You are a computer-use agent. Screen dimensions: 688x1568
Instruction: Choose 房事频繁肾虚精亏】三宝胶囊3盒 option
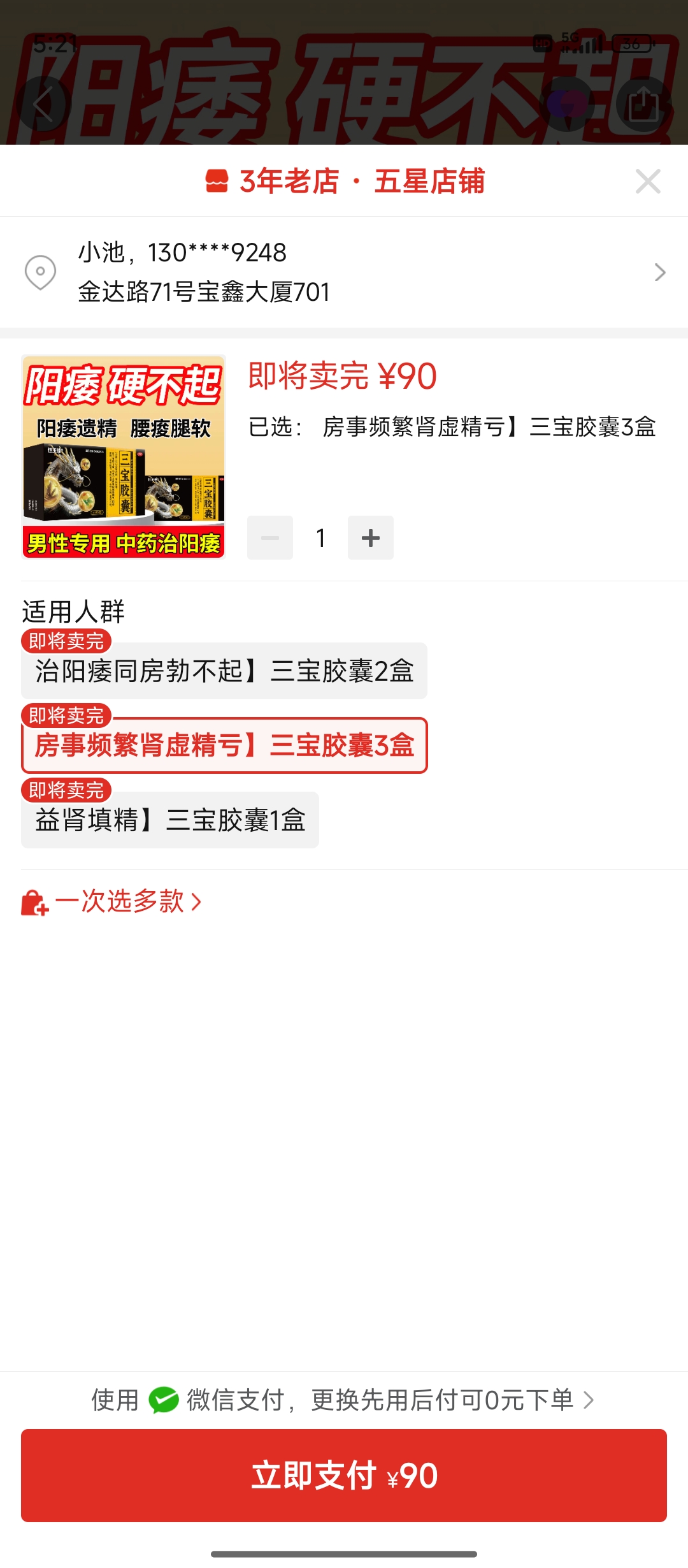coord(224,745)
